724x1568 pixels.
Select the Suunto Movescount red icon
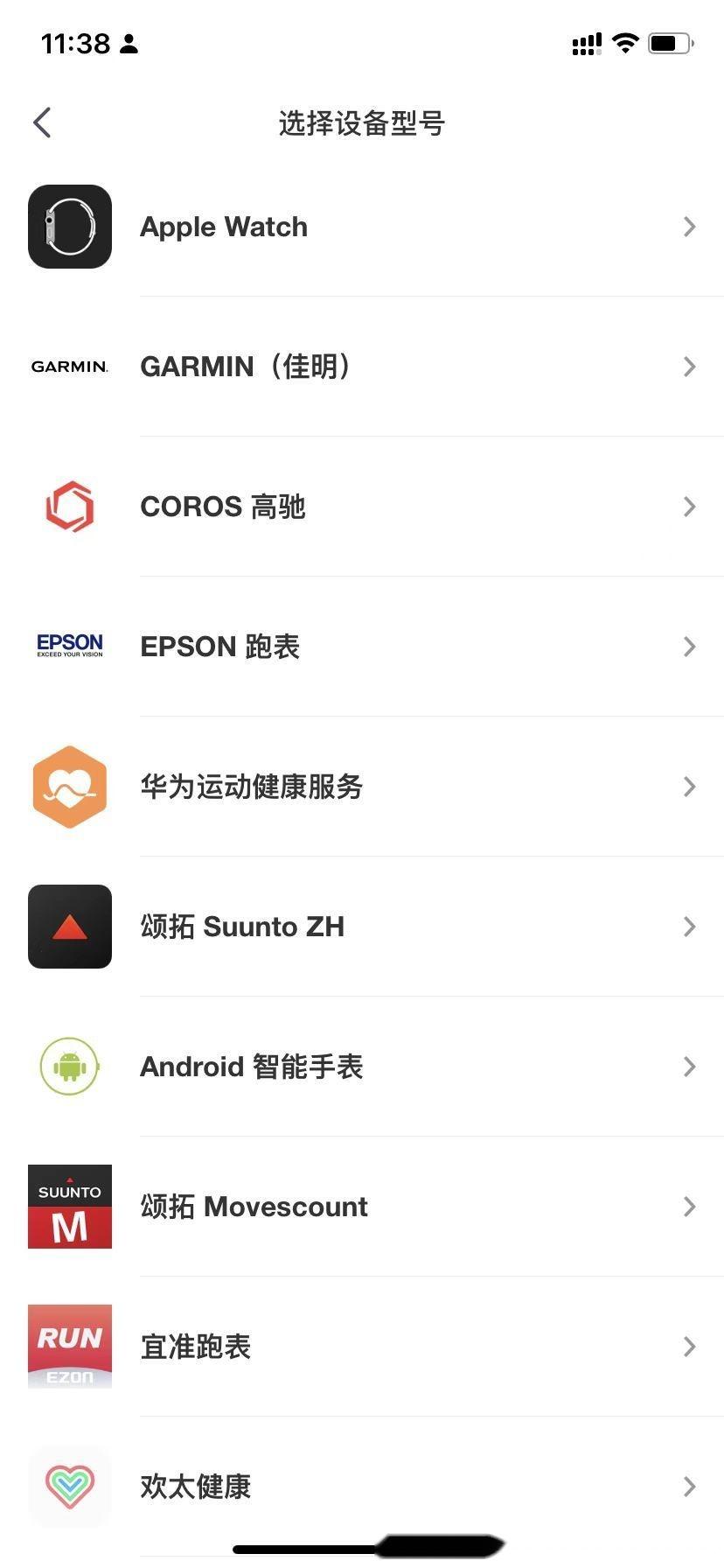coord(69,1206)
